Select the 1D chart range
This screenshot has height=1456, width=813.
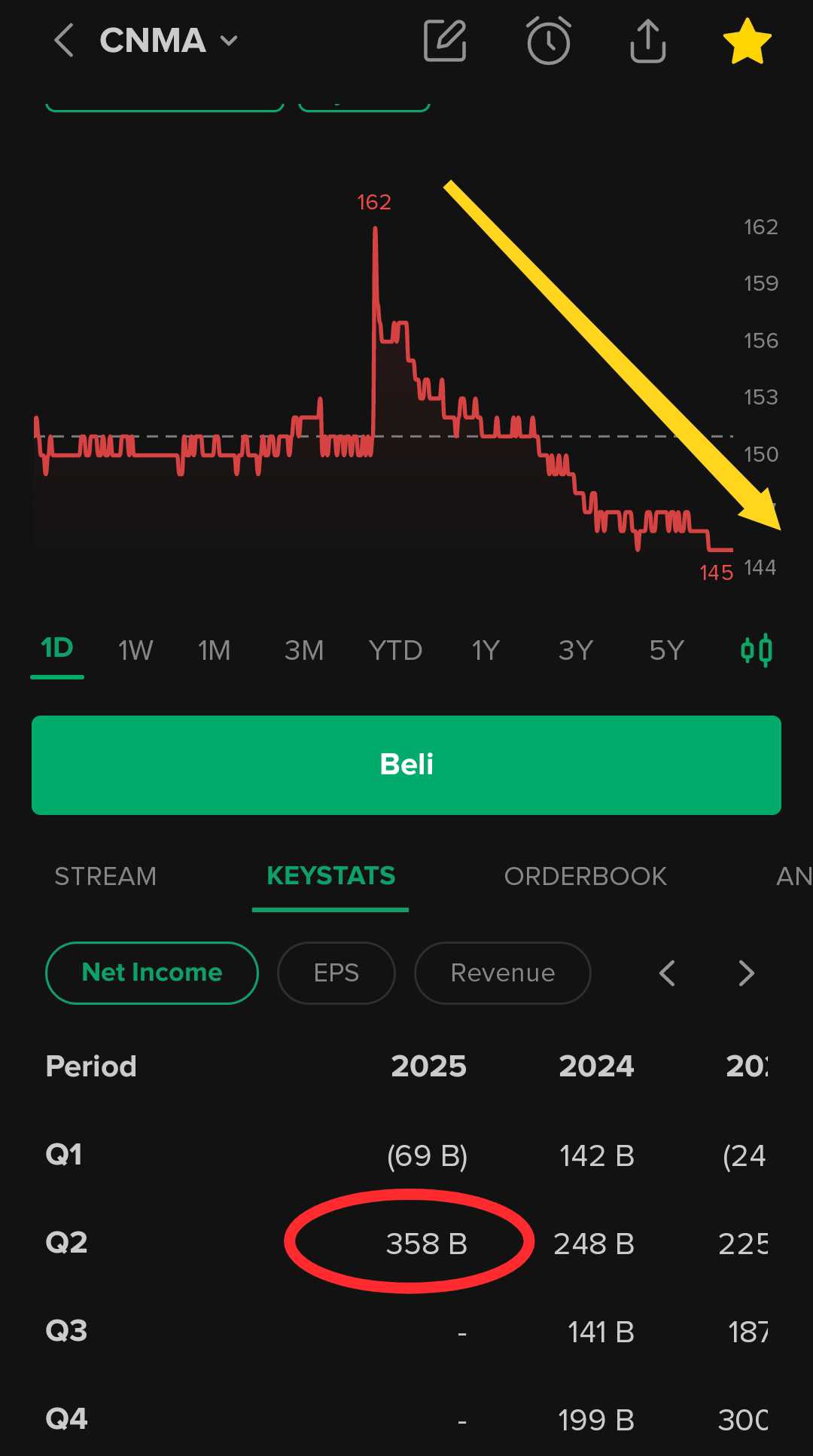[x=57, y=649]
